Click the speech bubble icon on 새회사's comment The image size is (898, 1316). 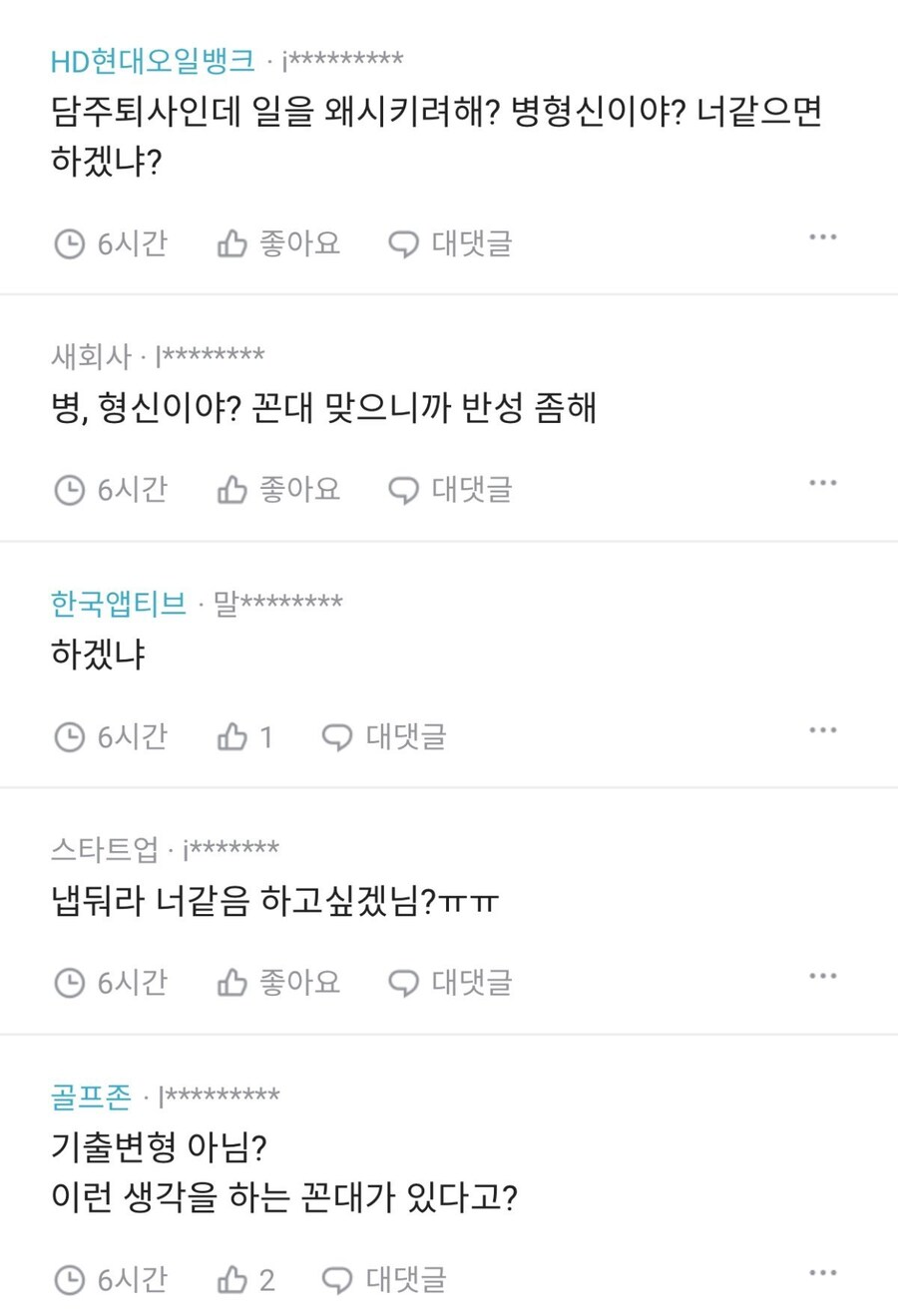pos(402,489)
